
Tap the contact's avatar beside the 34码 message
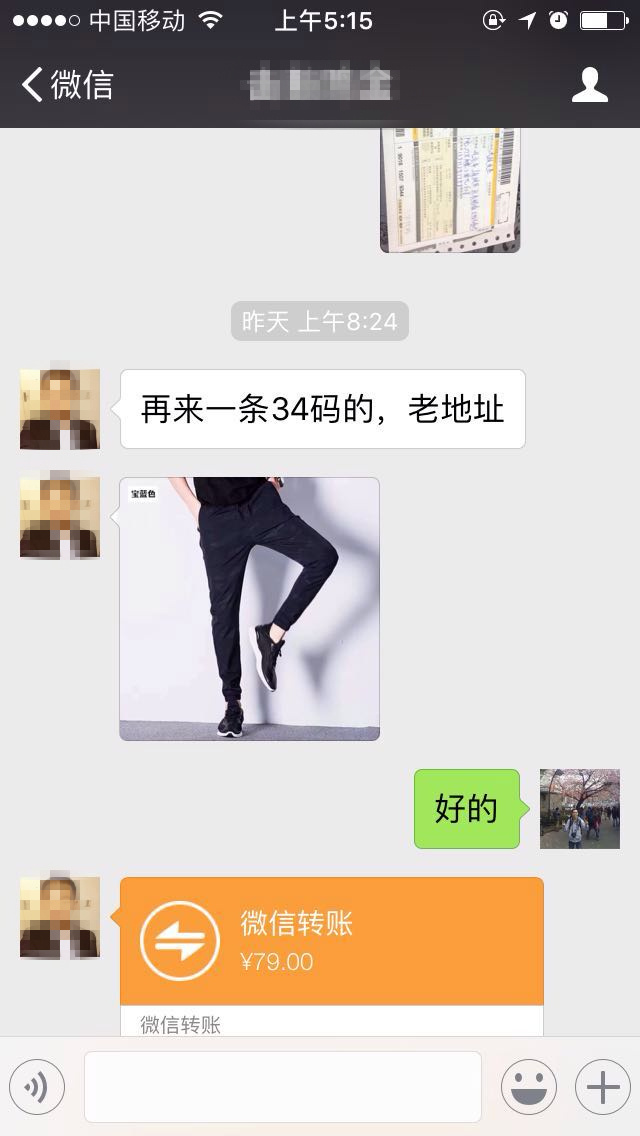(x=60, y=409)
